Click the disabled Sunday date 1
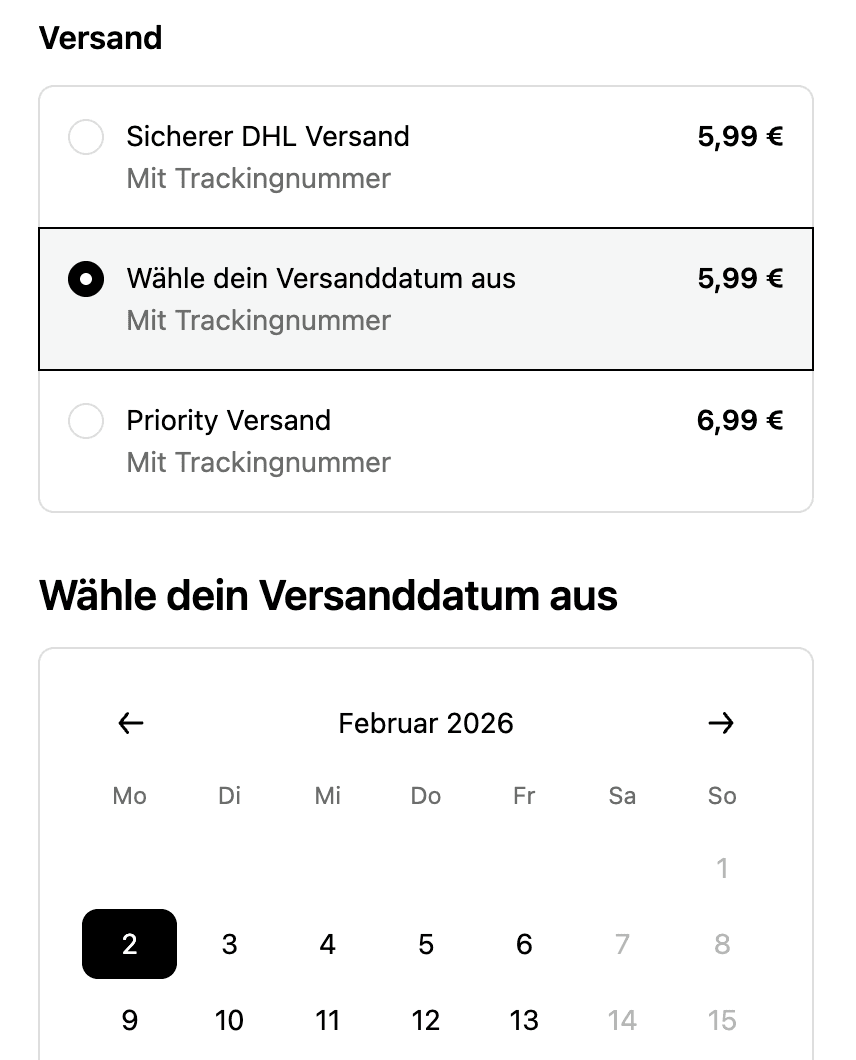The image size is (856, 1060). [722, 868]
